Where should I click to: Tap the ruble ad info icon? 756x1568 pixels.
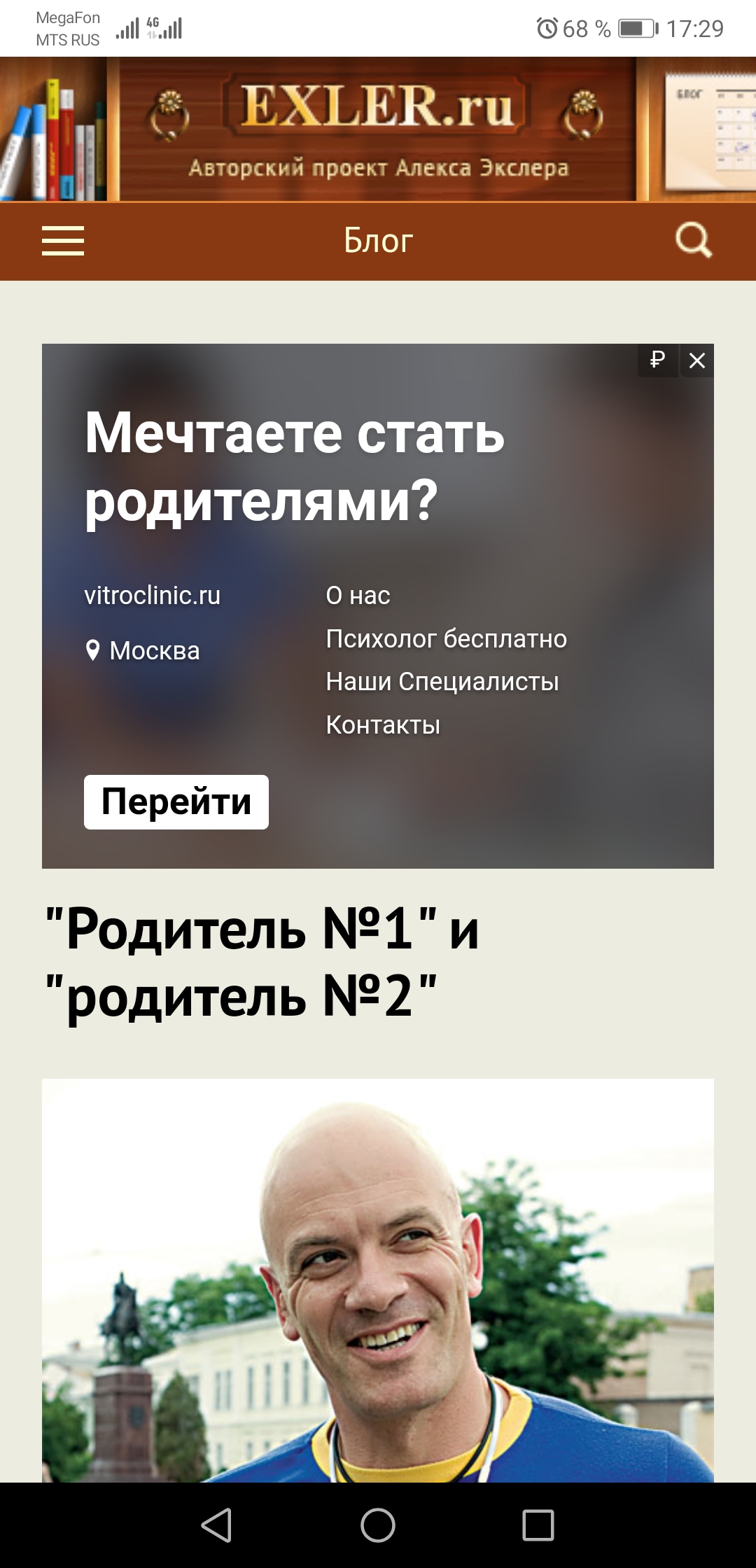click(x=657, y=360)
